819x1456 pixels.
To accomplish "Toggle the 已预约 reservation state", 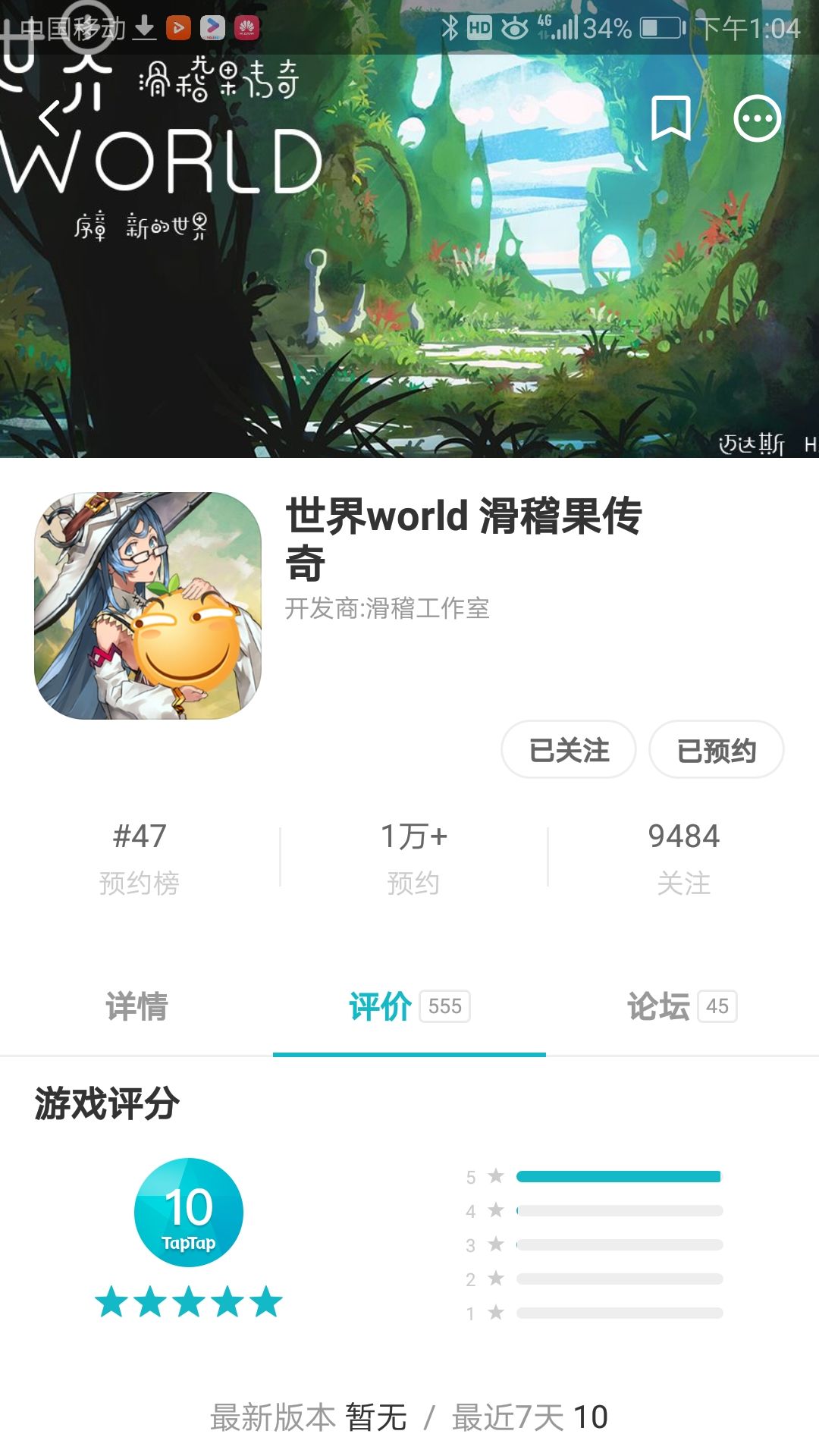I will tap(716, 749).
